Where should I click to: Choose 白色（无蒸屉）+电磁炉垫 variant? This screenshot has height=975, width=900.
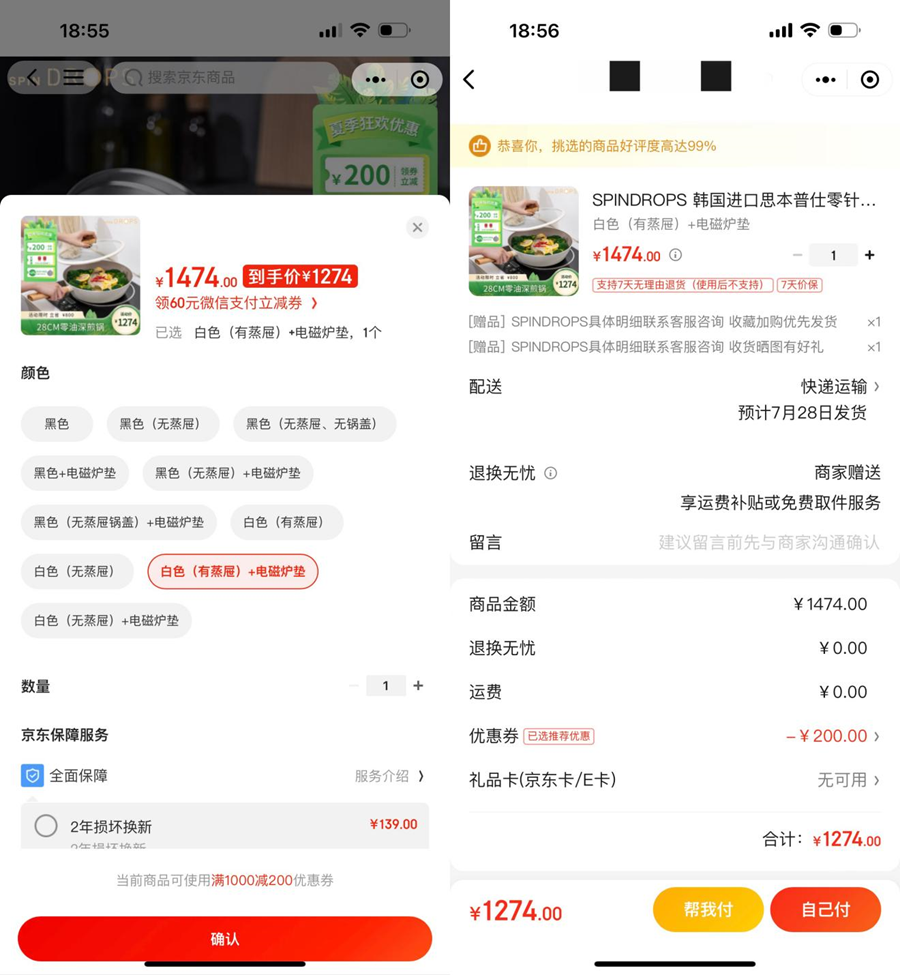coord(106,621)
